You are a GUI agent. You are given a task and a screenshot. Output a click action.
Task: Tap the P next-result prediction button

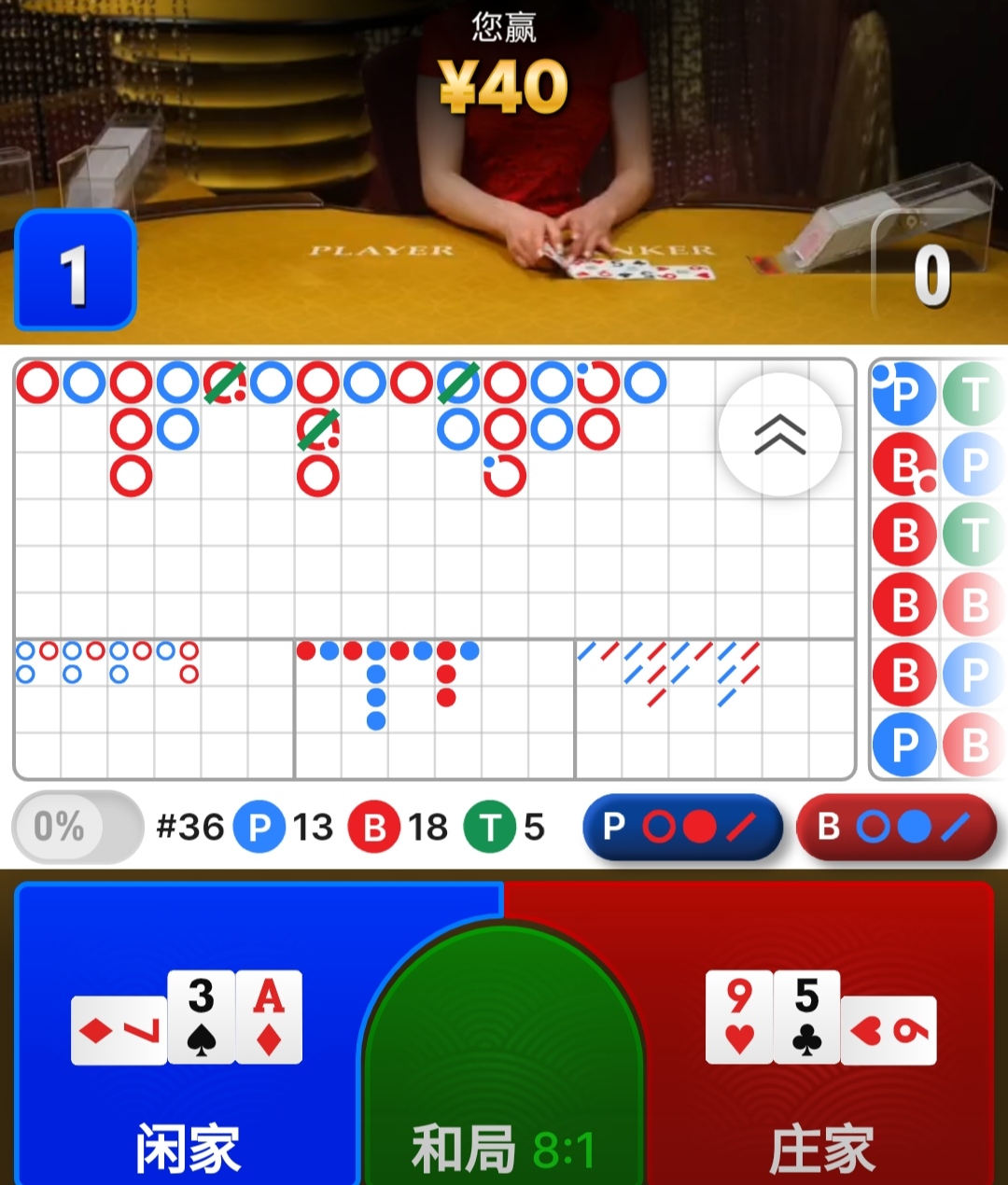[682, 827]
